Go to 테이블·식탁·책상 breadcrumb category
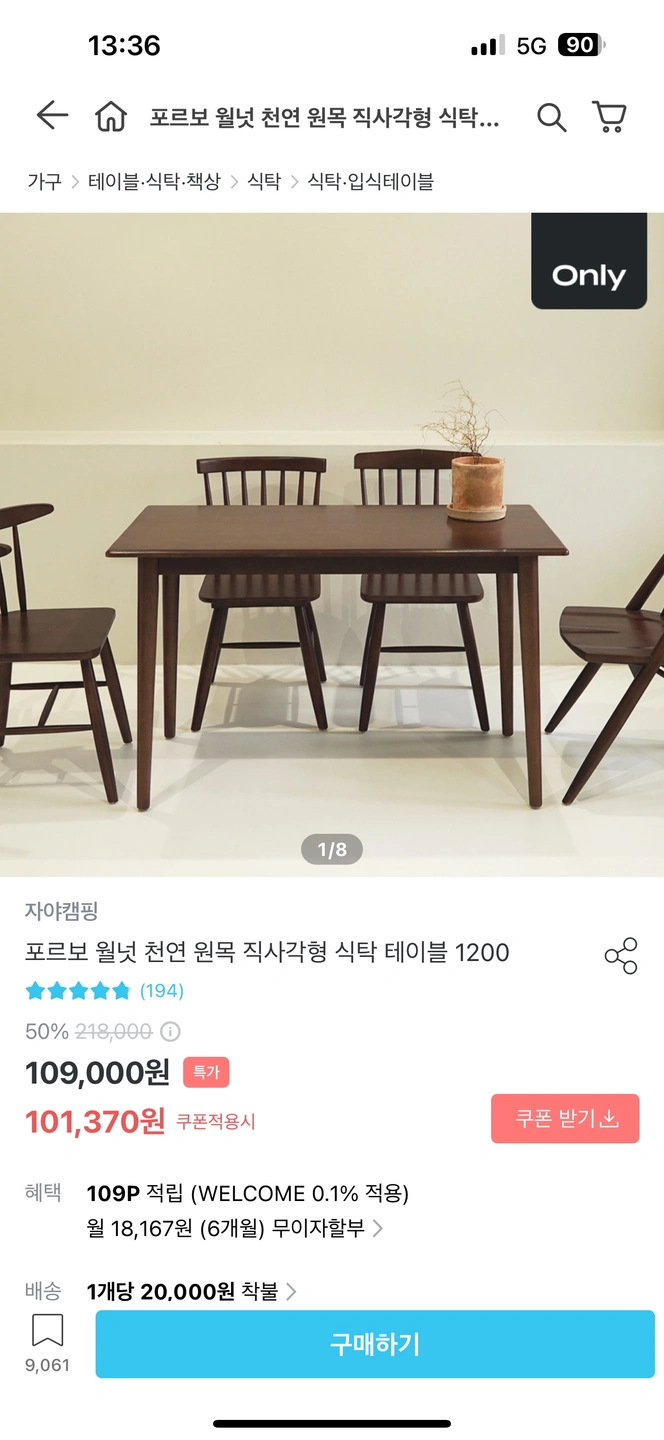 154,182
